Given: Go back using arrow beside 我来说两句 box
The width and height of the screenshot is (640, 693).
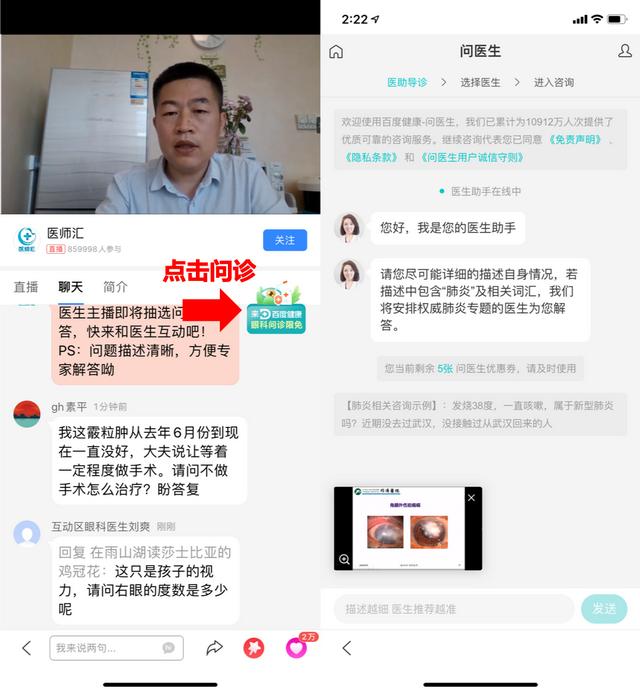Looking at the screenshot, I should 27,648.
